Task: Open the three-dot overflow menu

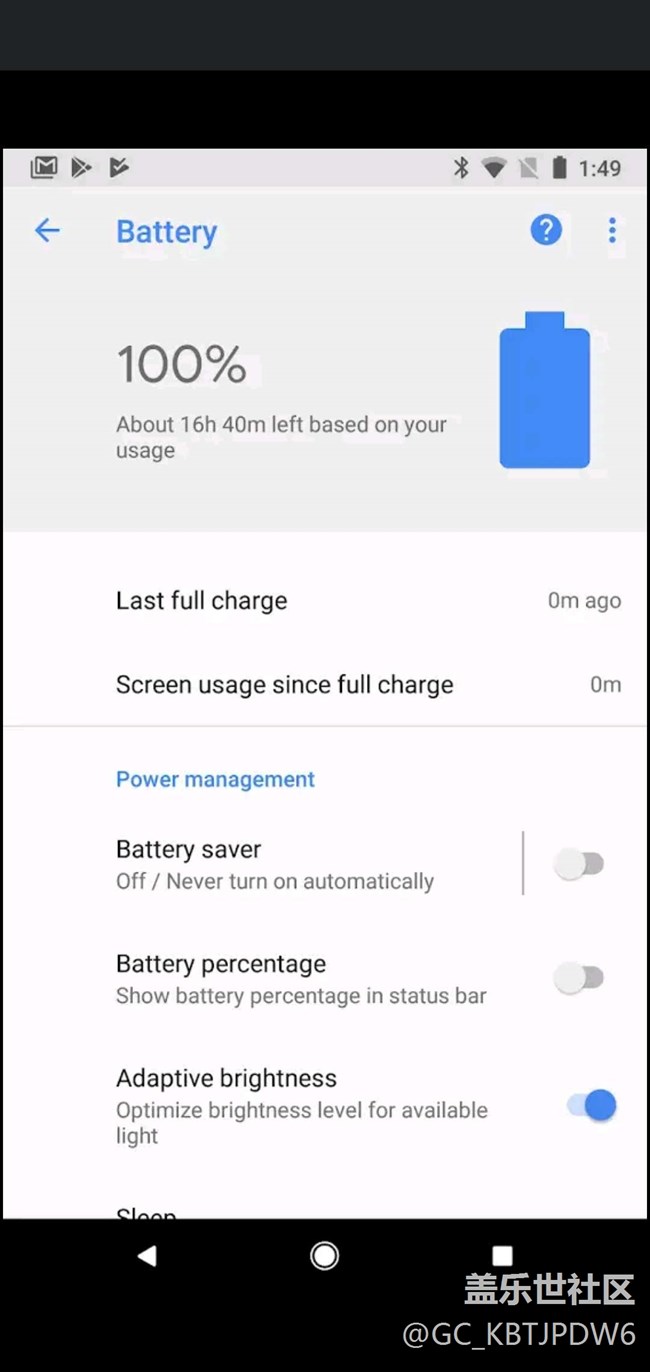Action: (612, 231)
